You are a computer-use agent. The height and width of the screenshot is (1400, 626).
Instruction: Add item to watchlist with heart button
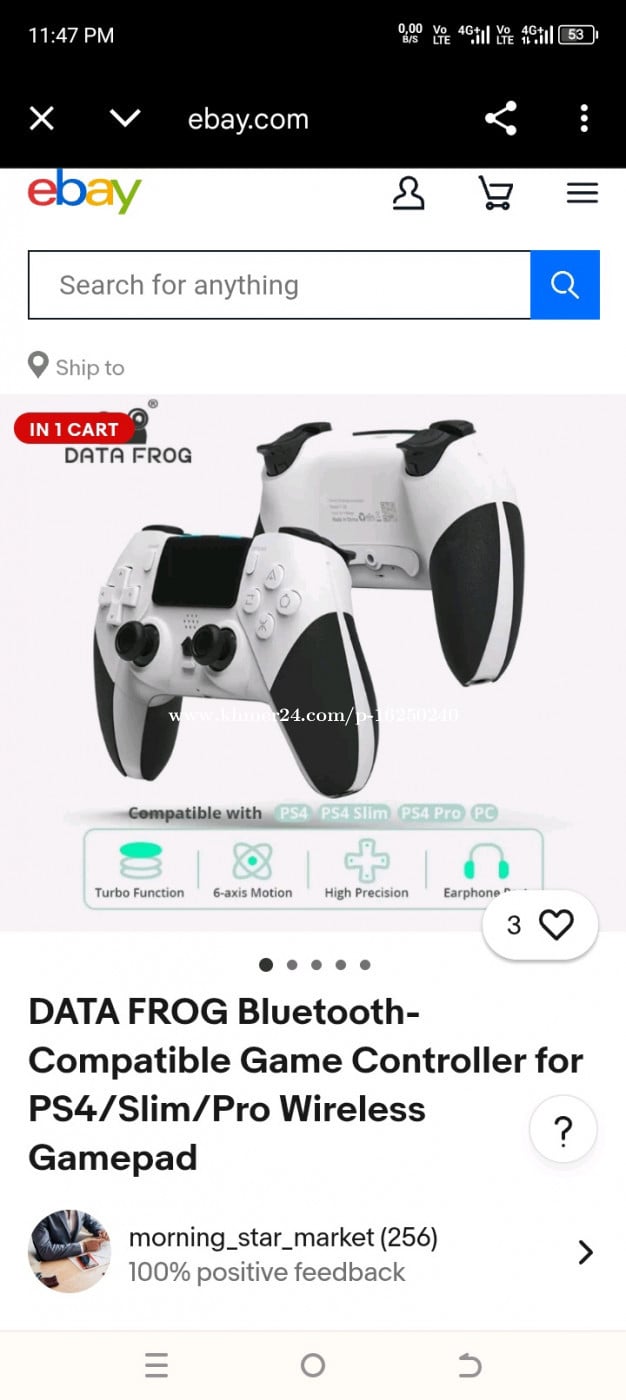pyautogui.click(x=541, y=925)
